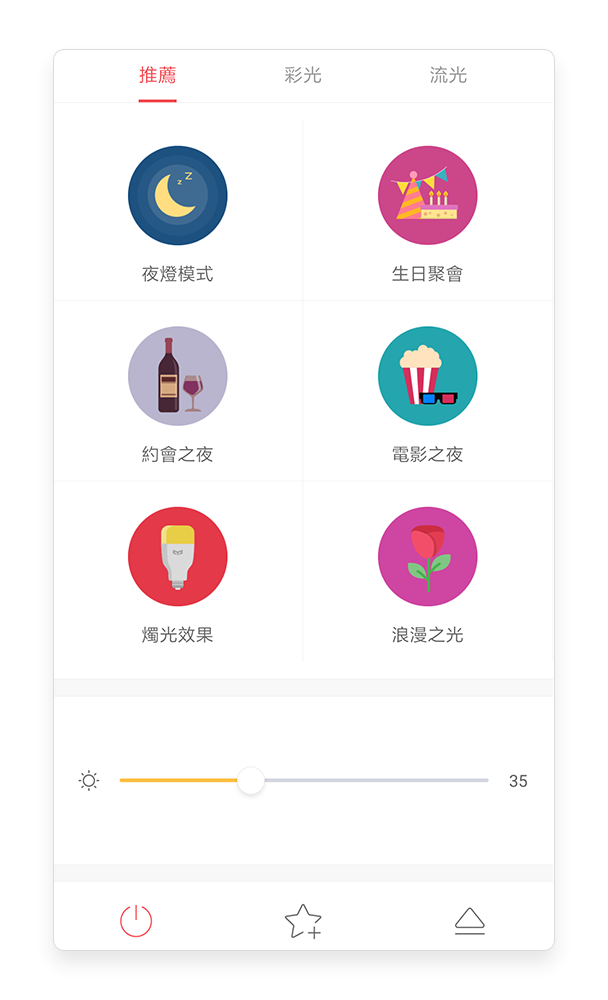Switch to the 流光 tab
Viewport: 608px width, 1000px height.
tap(448, 75)
